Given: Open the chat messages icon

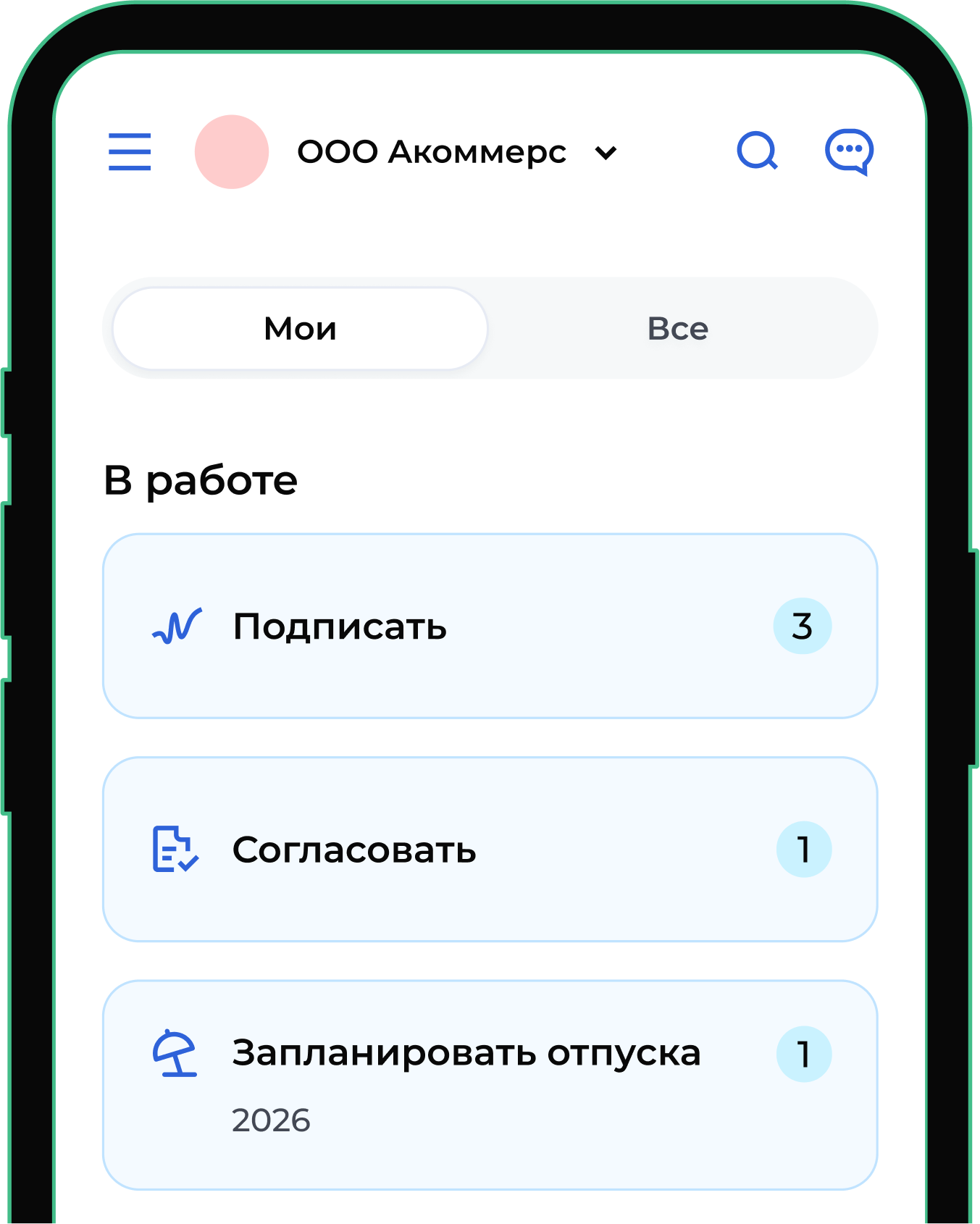Looking at the screenshot, I should 849,151.
